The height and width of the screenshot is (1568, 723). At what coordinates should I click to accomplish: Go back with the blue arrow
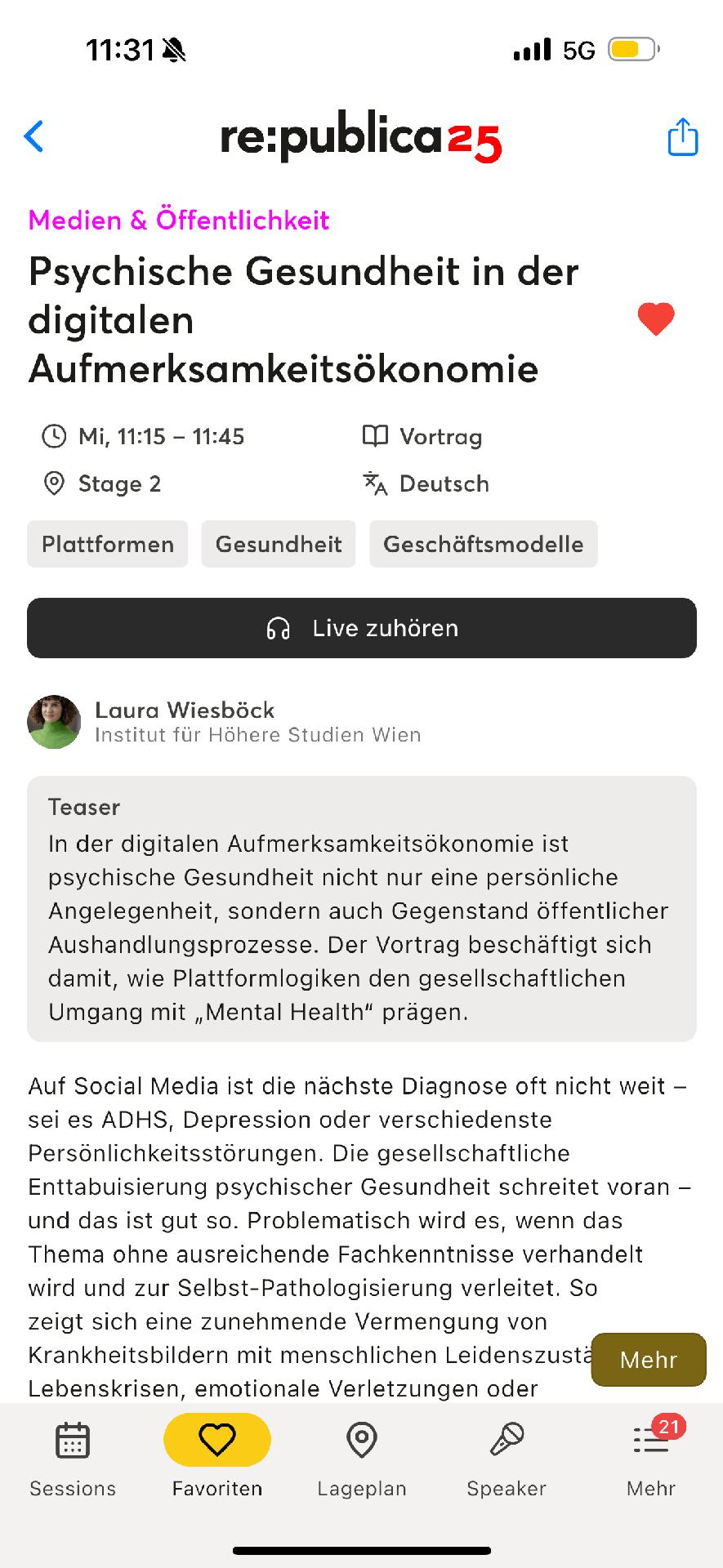(x=34, y=136)
